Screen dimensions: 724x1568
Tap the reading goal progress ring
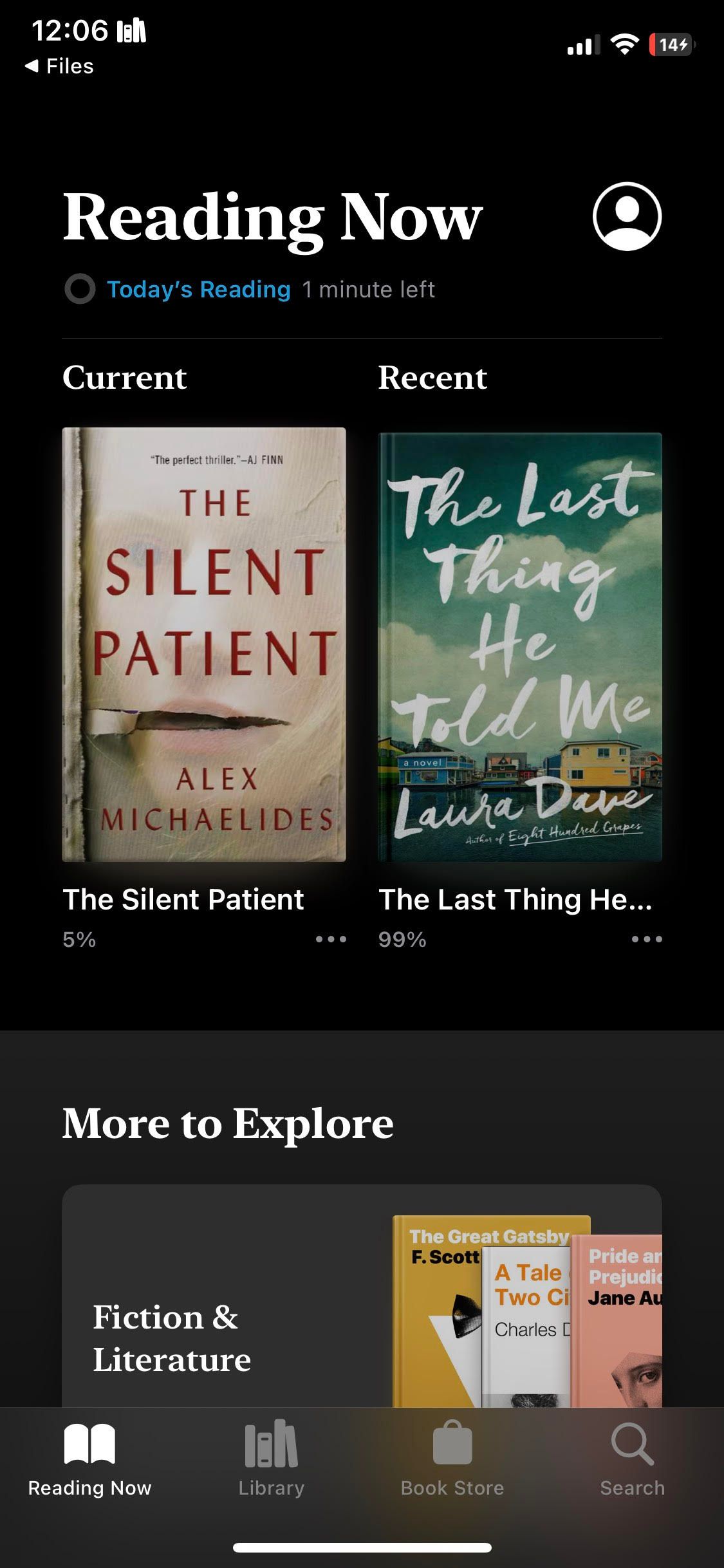coord(79,290)
